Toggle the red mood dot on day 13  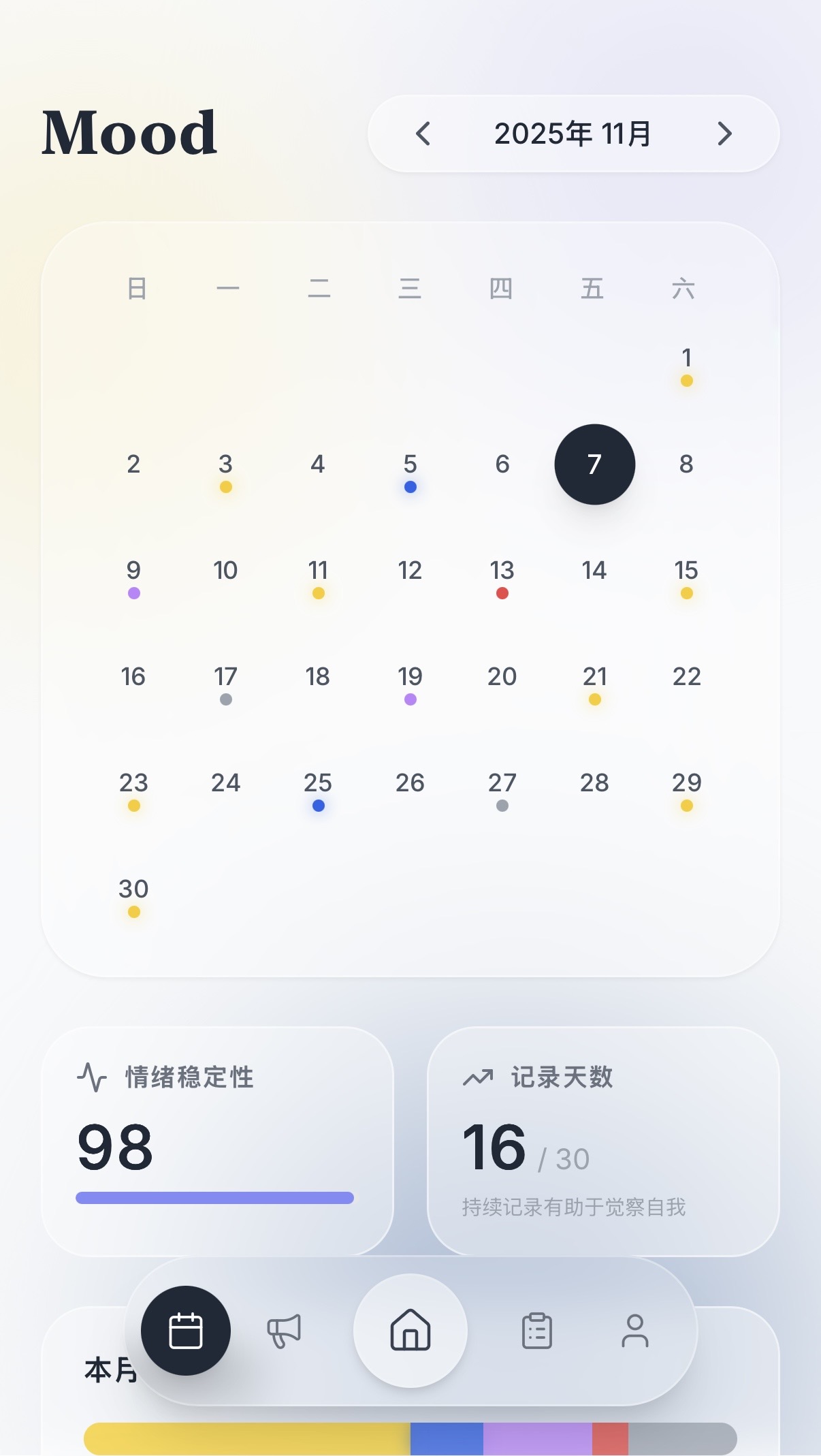(502, 592)
